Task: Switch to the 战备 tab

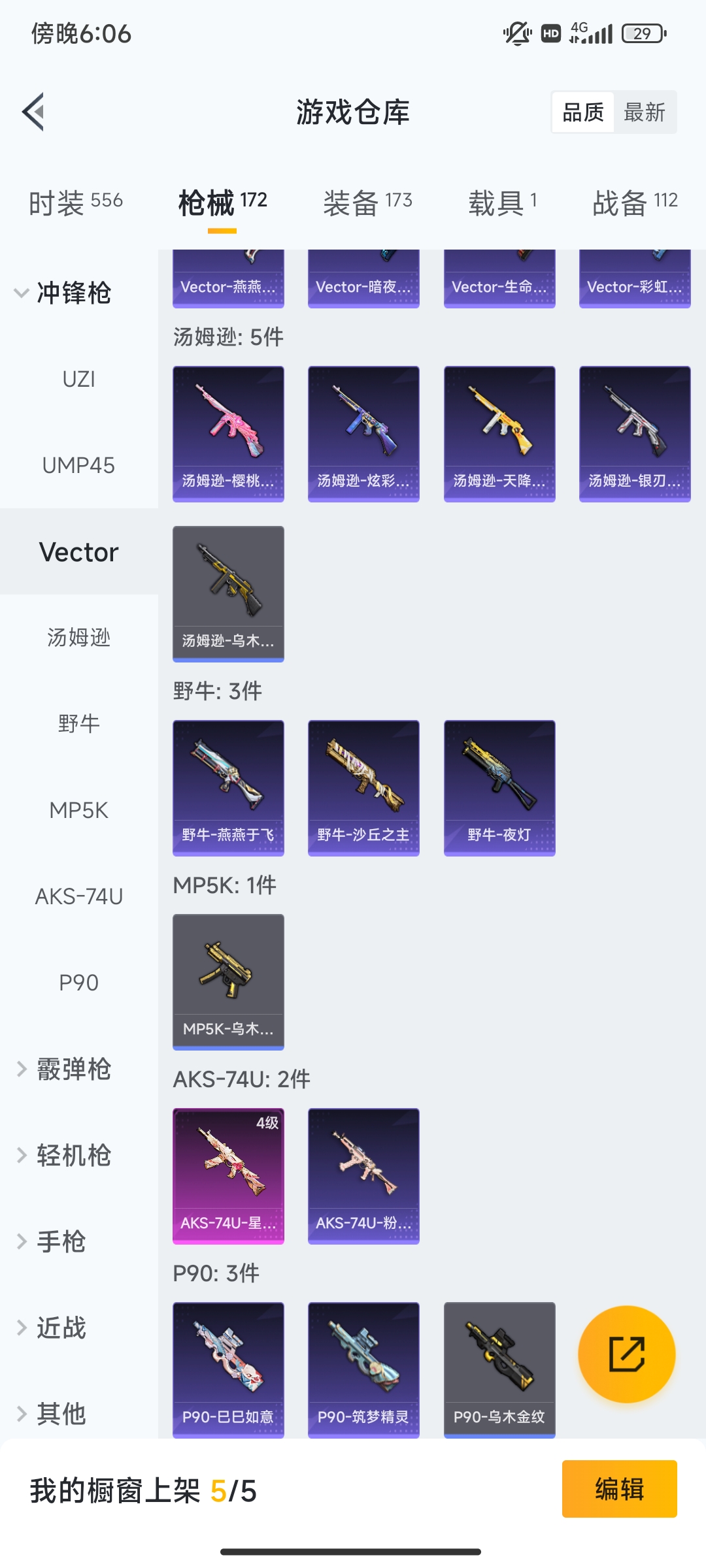Action: pyautogui.click(x=635, y=203)
